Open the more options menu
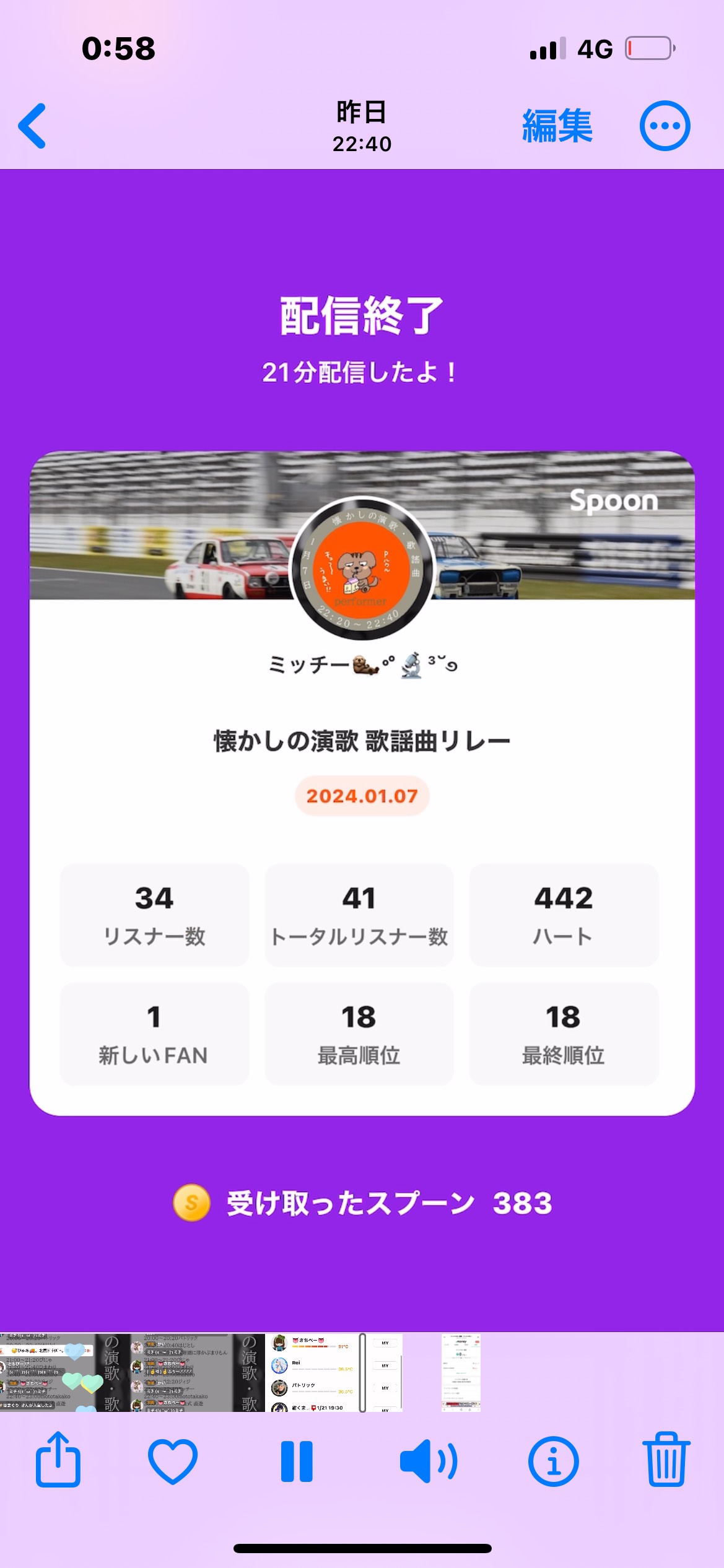 pyautogui.click(x=665, y=126)
